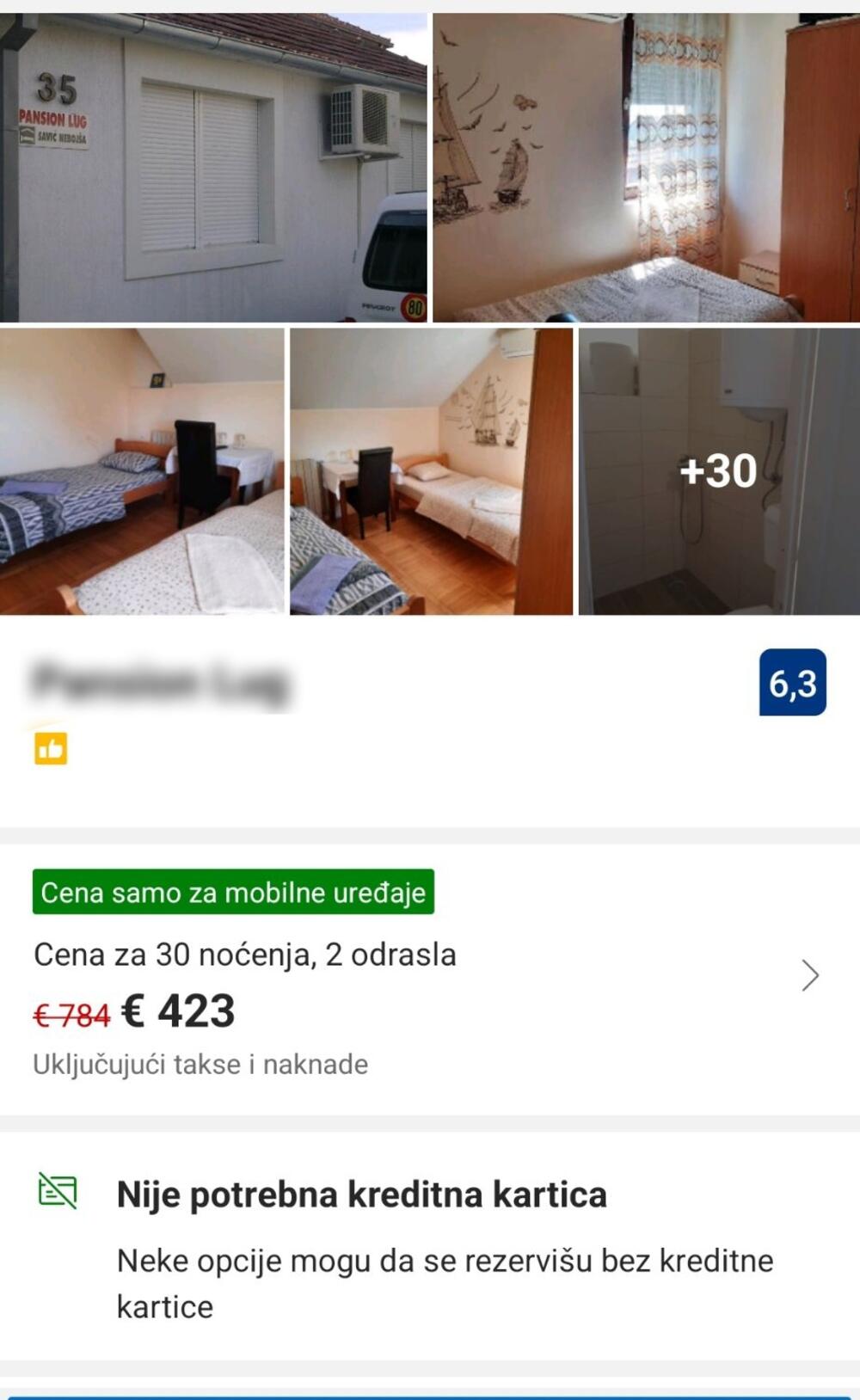Tap 'Uključujući takse i naknade' text

click(x=199, y=1065)
